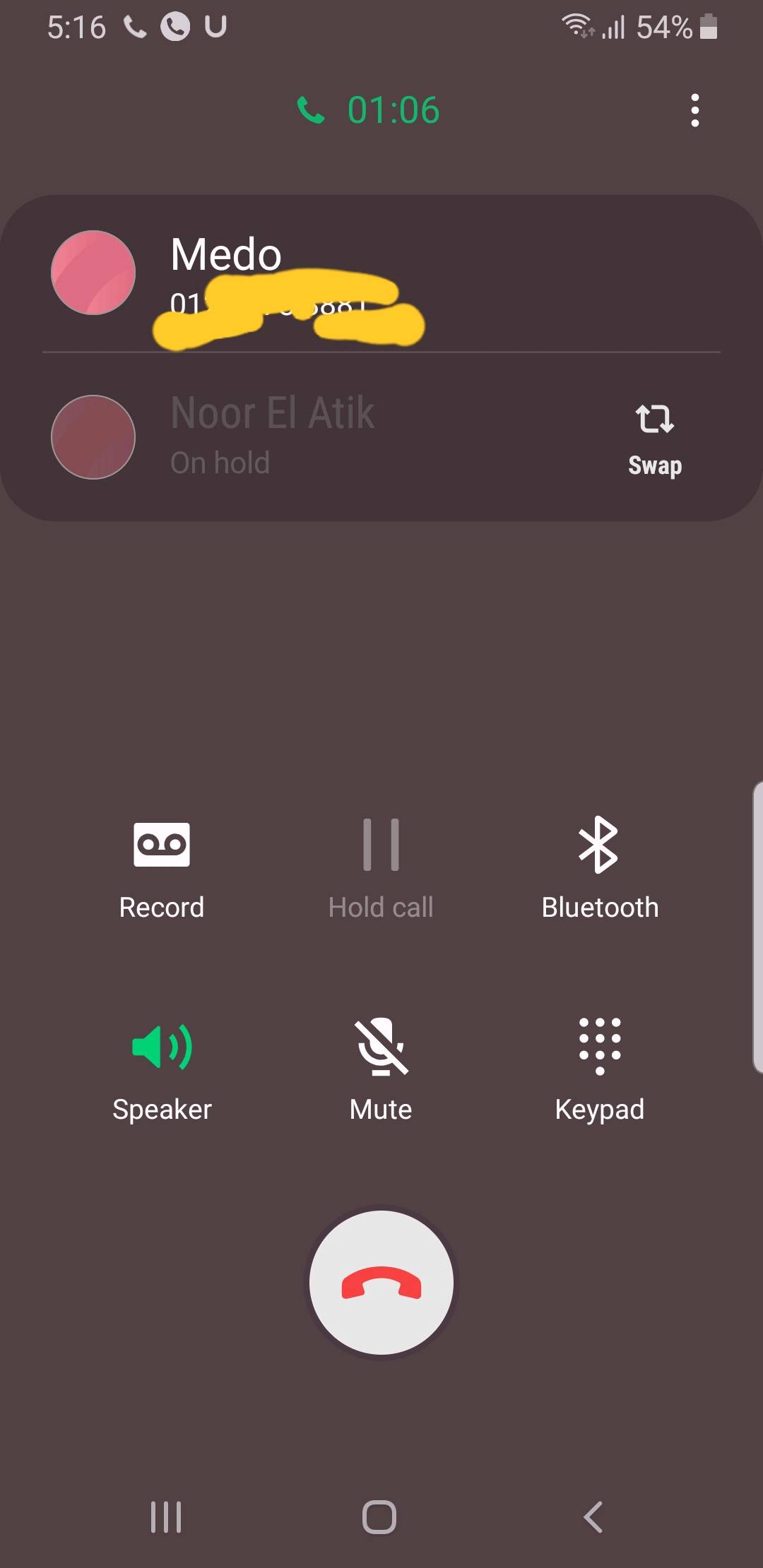Start recording the call
763x1568 pixels.
pyautogui.click(x=162, y=867)
